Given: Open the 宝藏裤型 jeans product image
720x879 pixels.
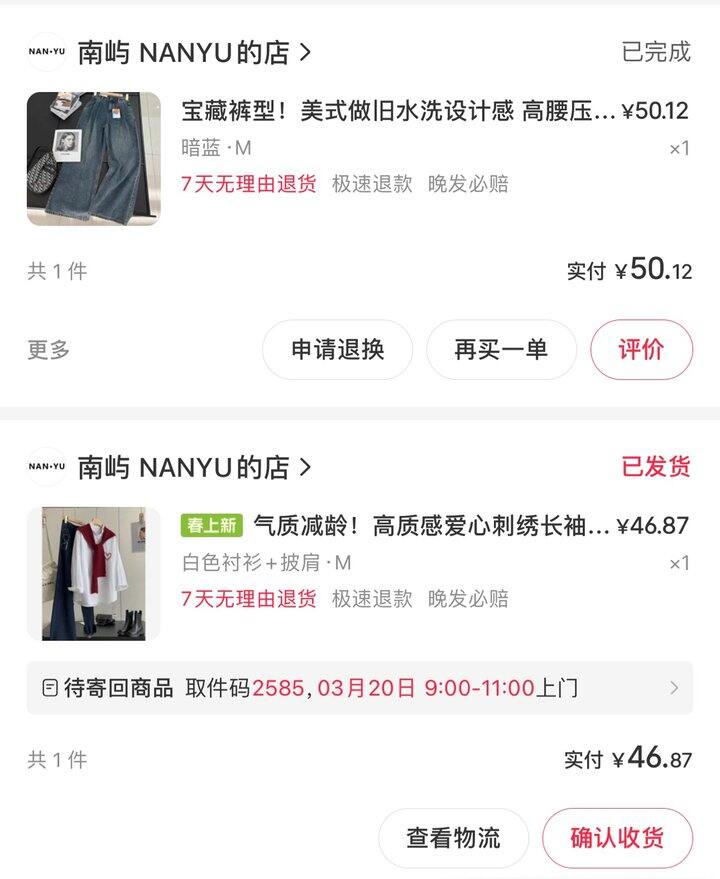Looking at the screenshot, I should pyautogui.click(x=93, y=159).
